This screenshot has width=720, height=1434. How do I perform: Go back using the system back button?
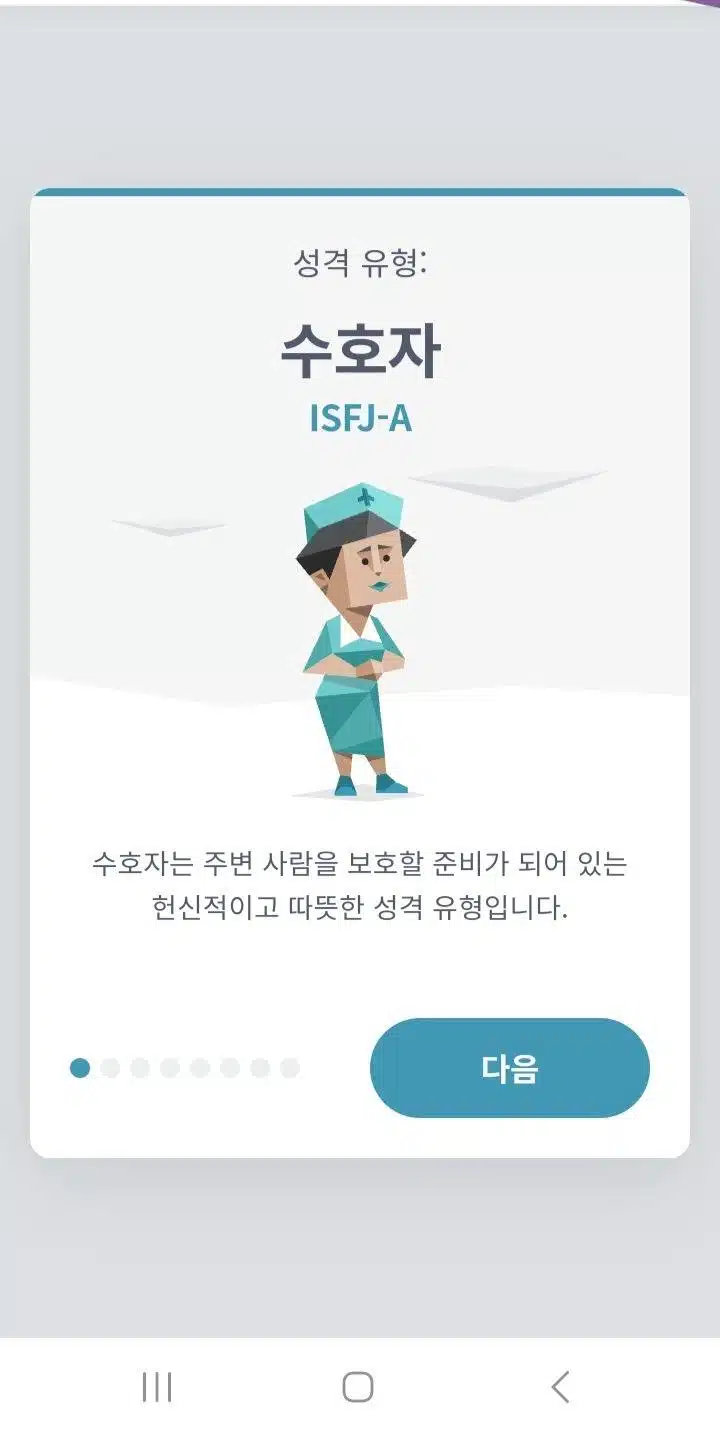click(560, 1387)
